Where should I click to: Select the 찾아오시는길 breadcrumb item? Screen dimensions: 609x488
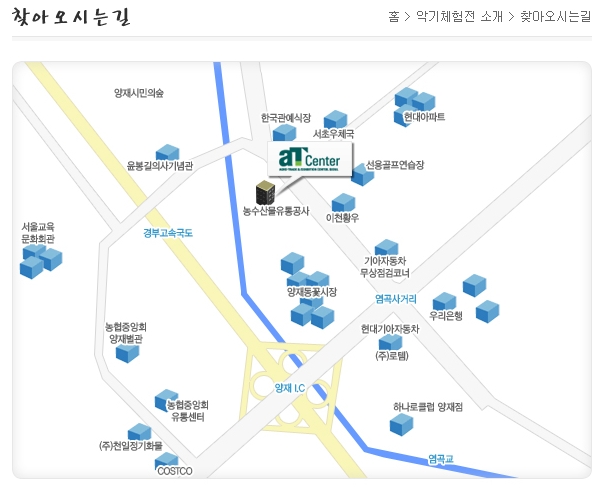pyautogui.click(x=555, y=16)
